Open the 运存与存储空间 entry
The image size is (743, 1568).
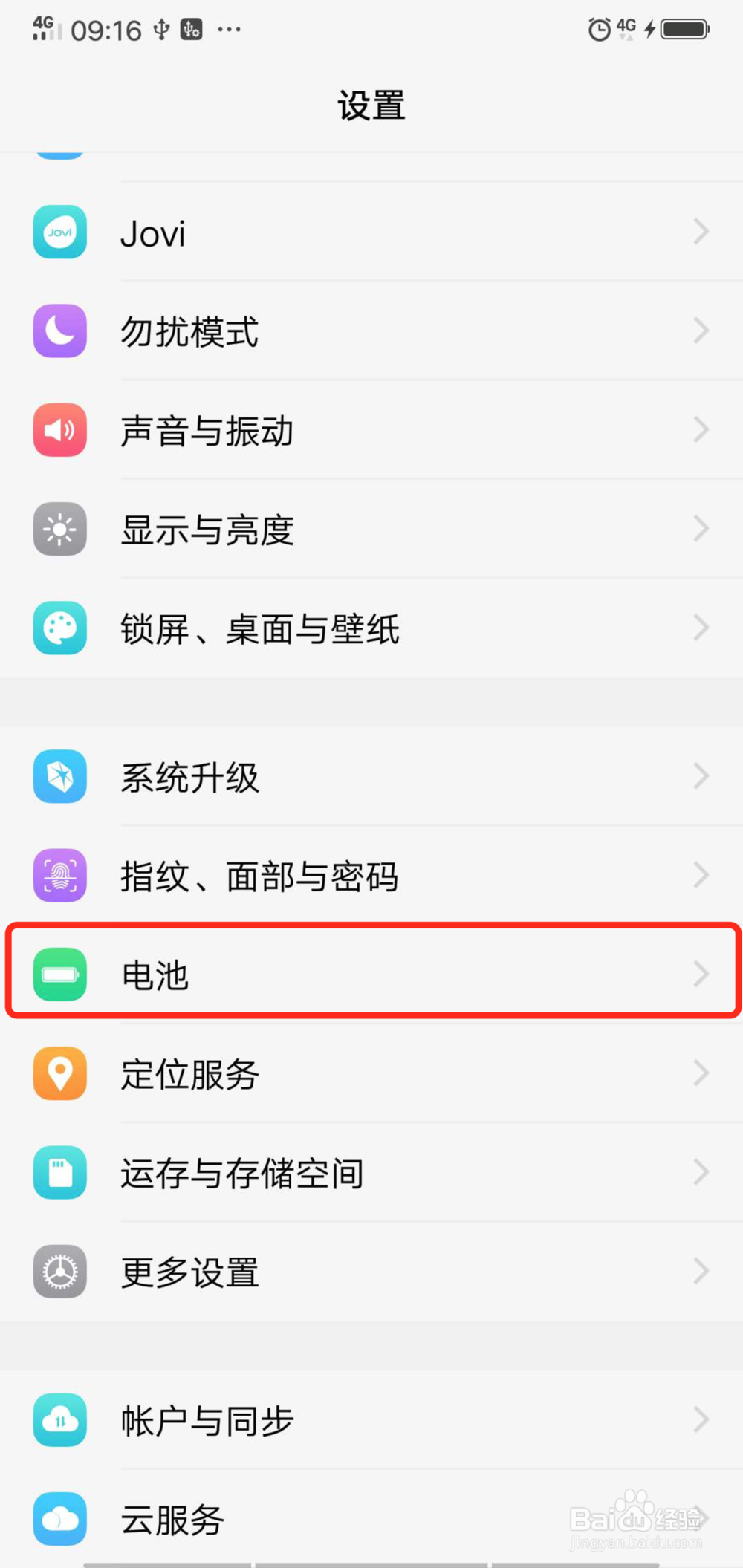pos(371,1172)
